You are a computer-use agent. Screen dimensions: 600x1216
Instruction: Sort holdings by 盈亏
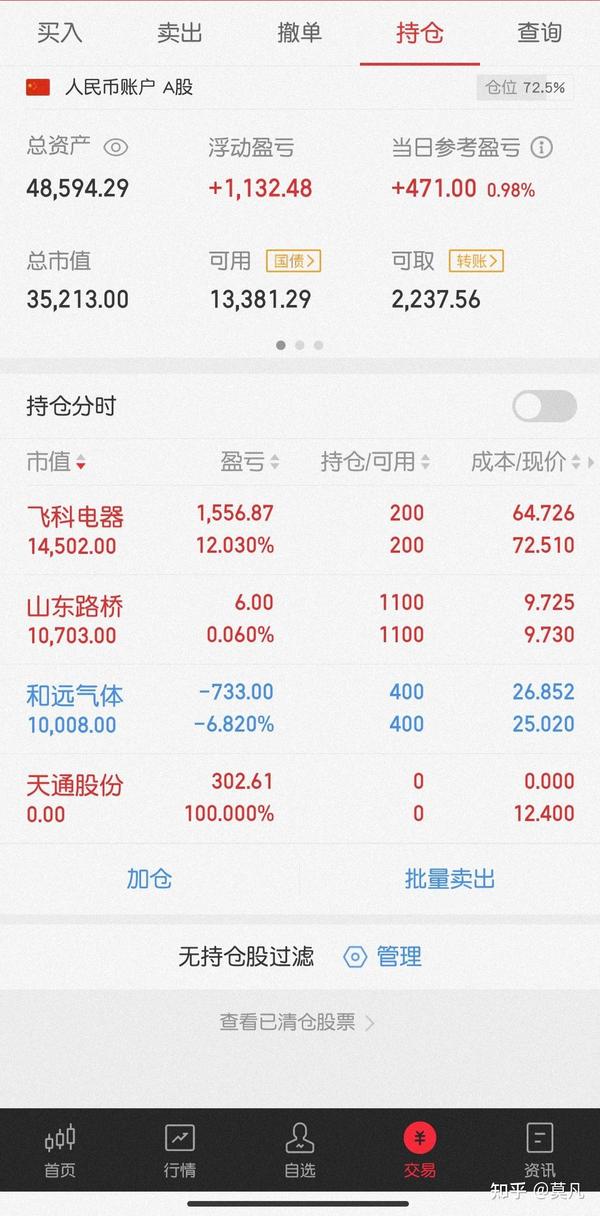tap(250, 461)
